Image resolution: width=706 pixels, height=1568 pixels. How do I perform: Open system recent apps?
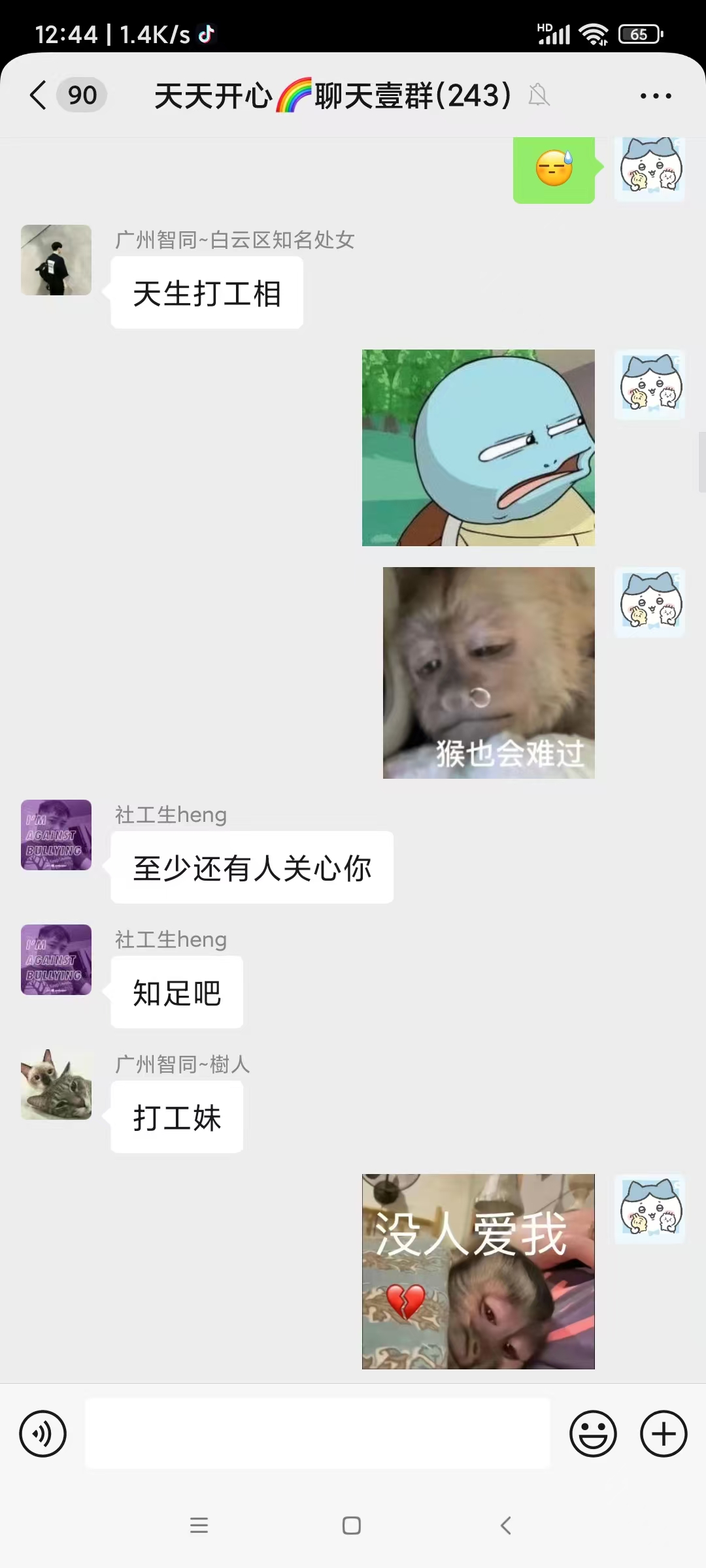point(199,1526)
